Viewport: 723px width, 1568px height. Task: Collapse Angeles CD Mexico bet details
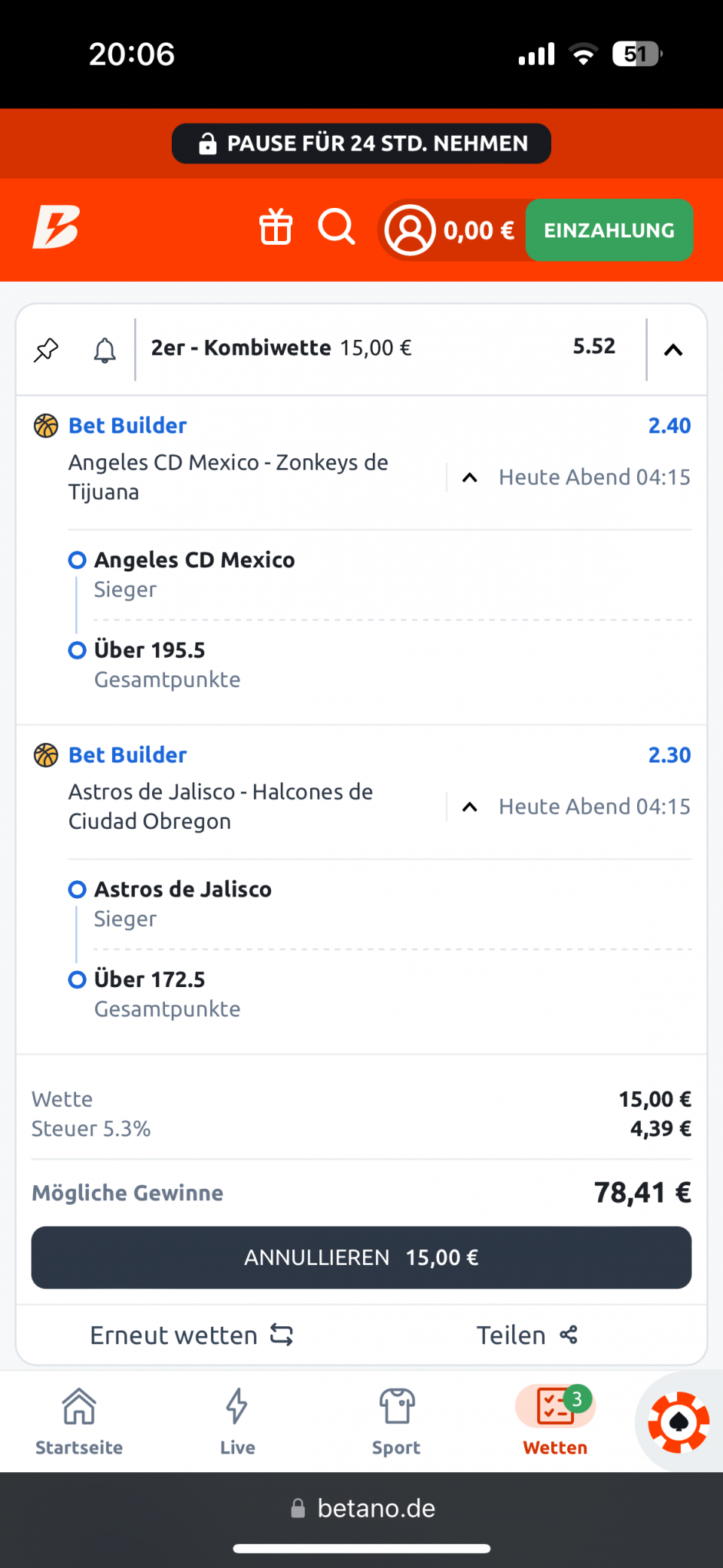(470, 477)
